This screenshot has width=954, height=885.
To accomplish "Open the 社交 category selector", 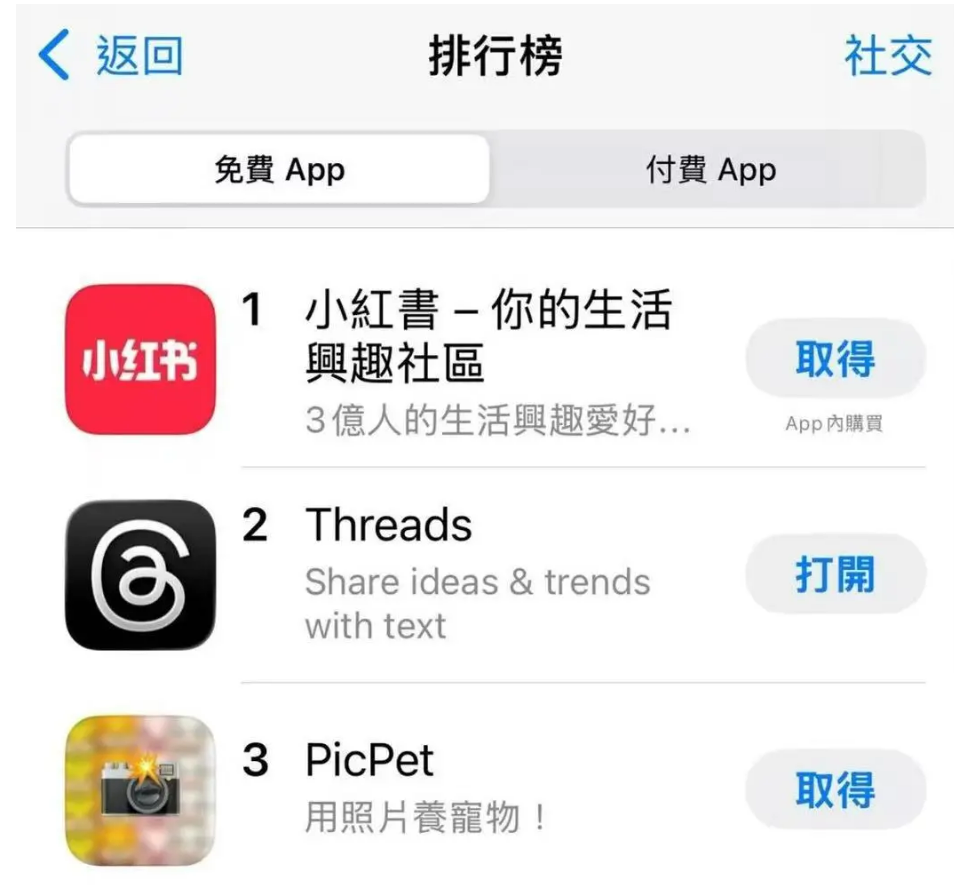I will click(x=888, y=56).
